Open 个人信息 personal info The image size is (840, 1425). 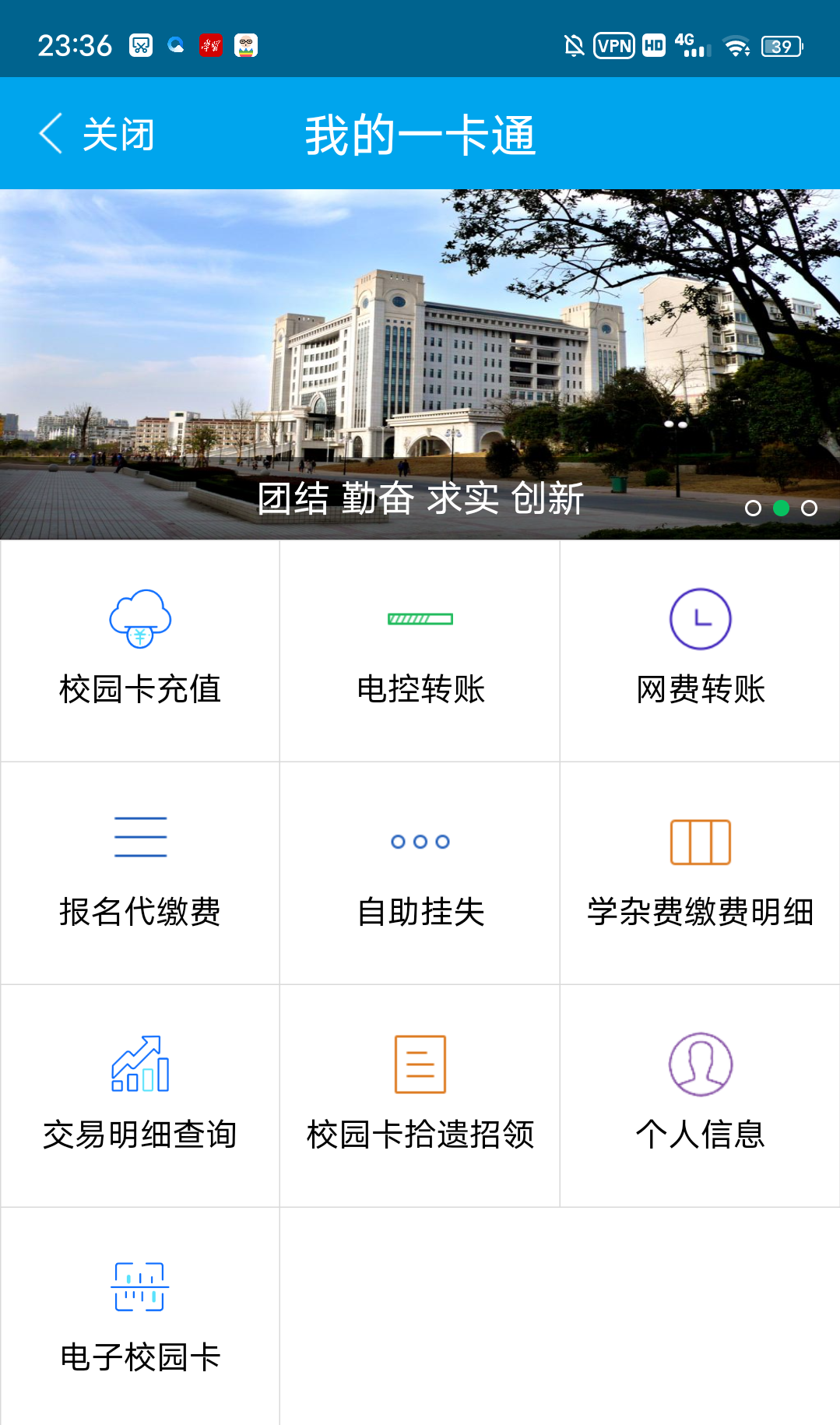(700, 1096)
